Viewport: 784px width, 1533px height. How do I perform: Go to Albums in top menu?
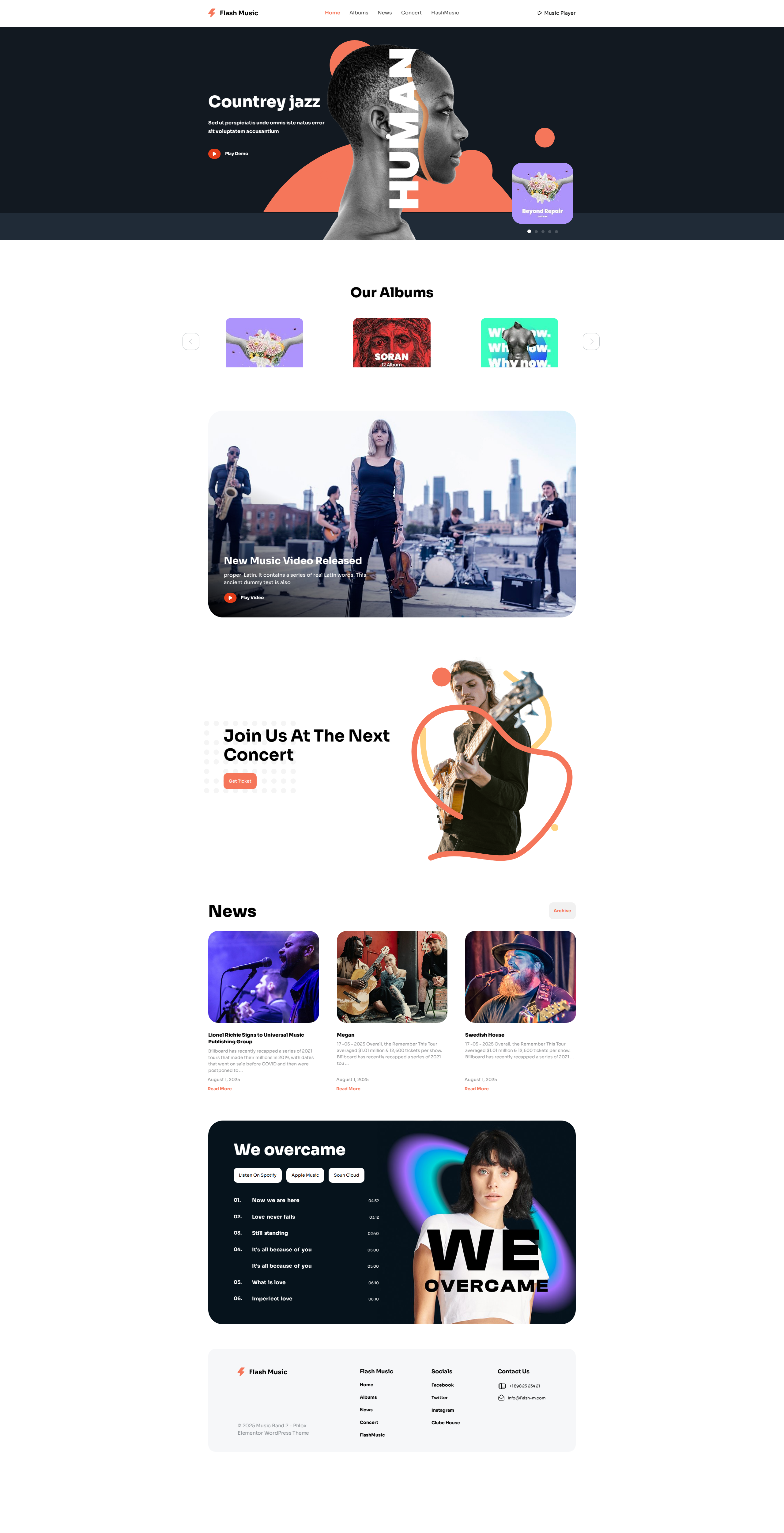[358, 13]
